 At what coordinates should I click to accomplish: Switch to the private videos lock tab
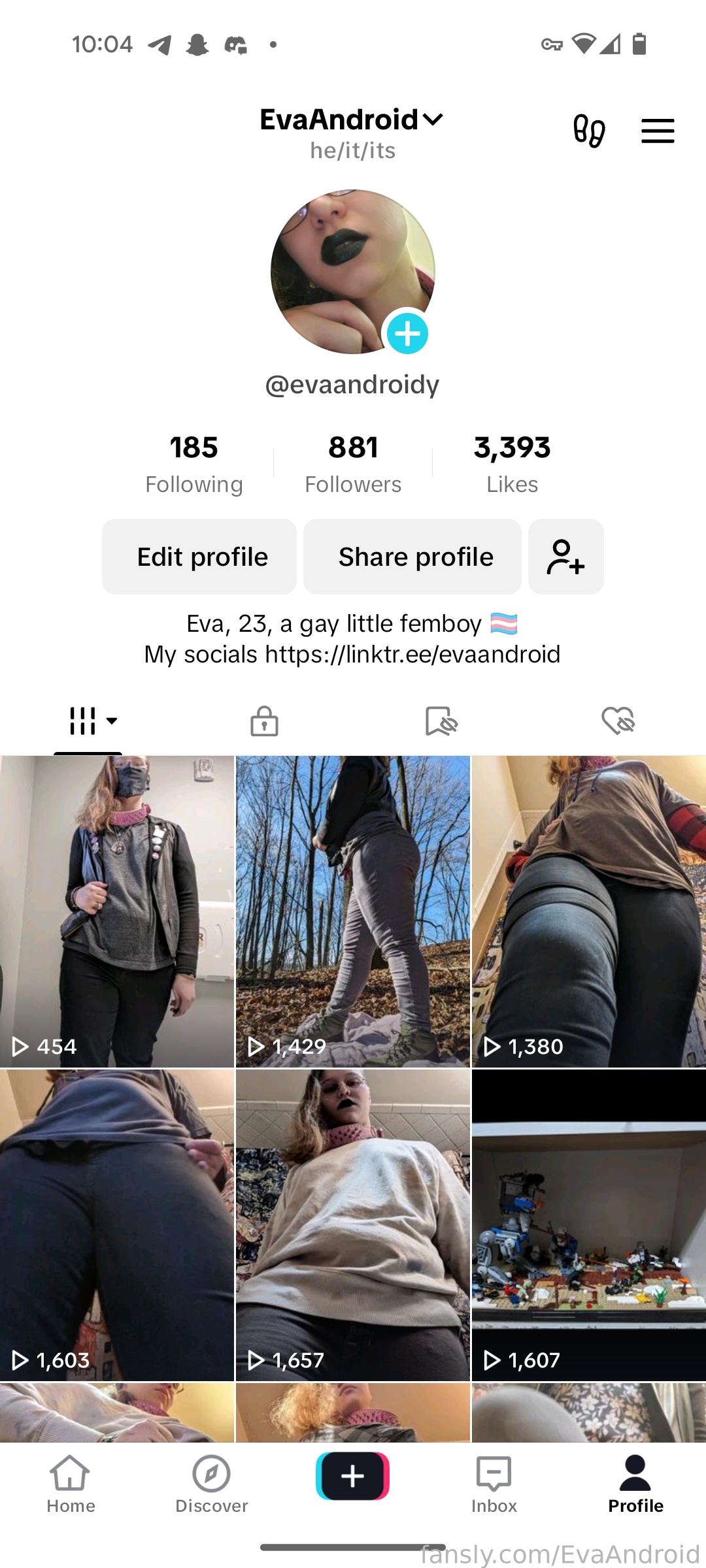(x=264, y=721)
